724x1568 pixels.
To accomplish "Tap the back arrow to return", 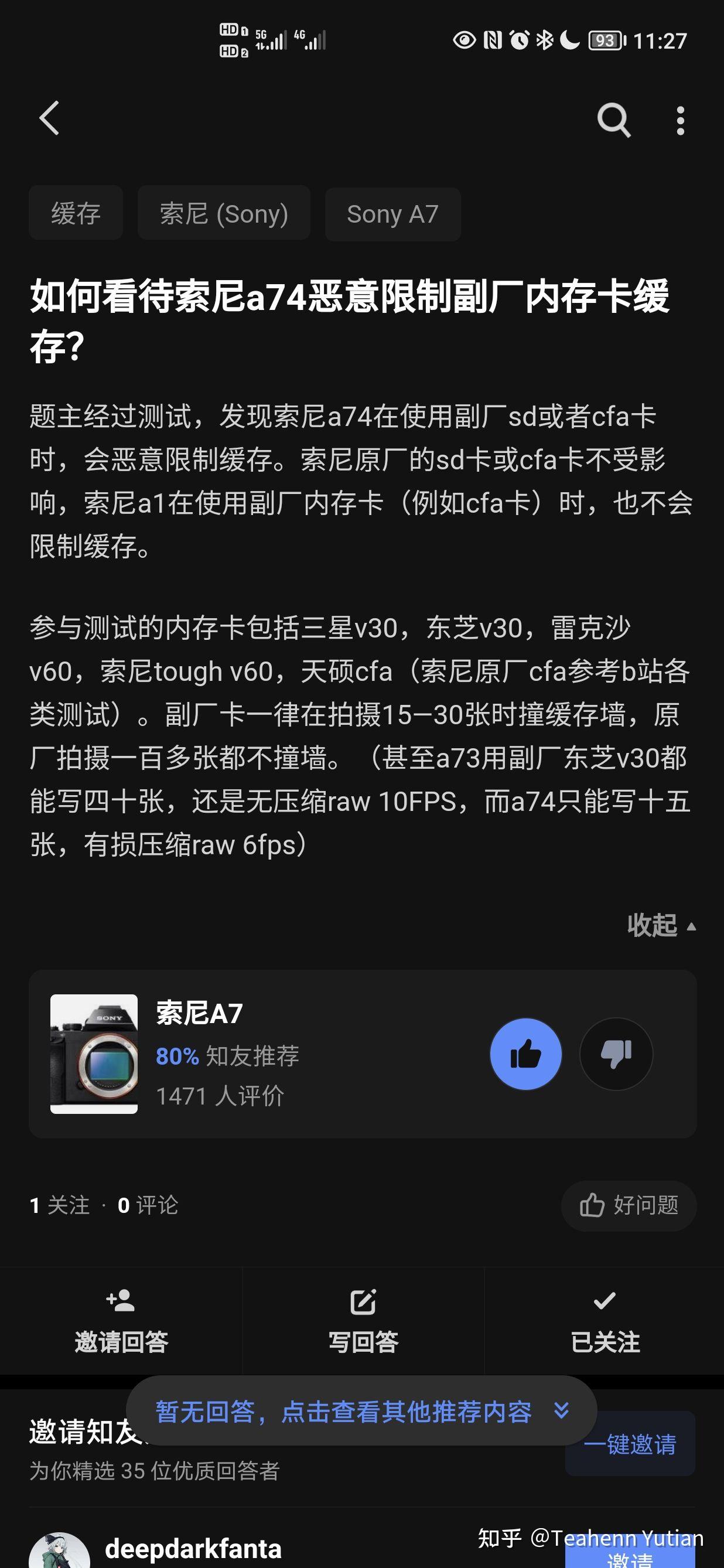I will point(49,120).
